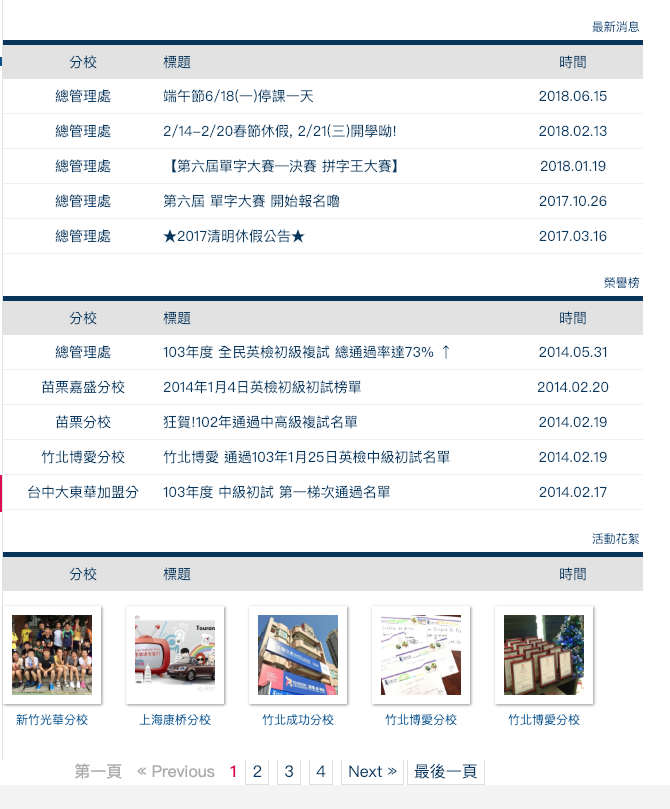Open the 竹北成功分校 photo album
670x809 pixels.
pyautogui.click(x=298, y=655)
